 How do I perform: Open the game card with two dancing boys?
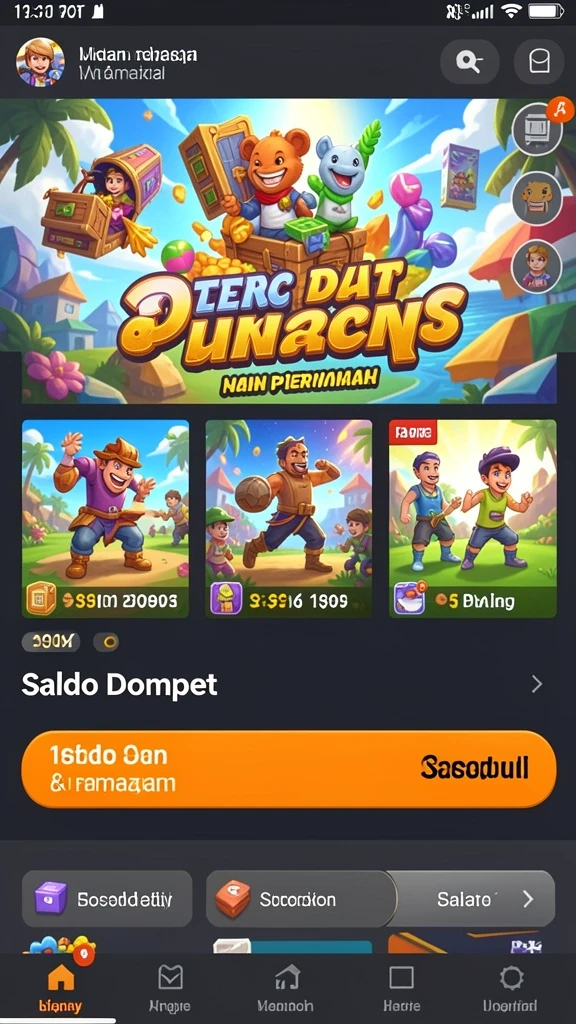tap(473, 519)
